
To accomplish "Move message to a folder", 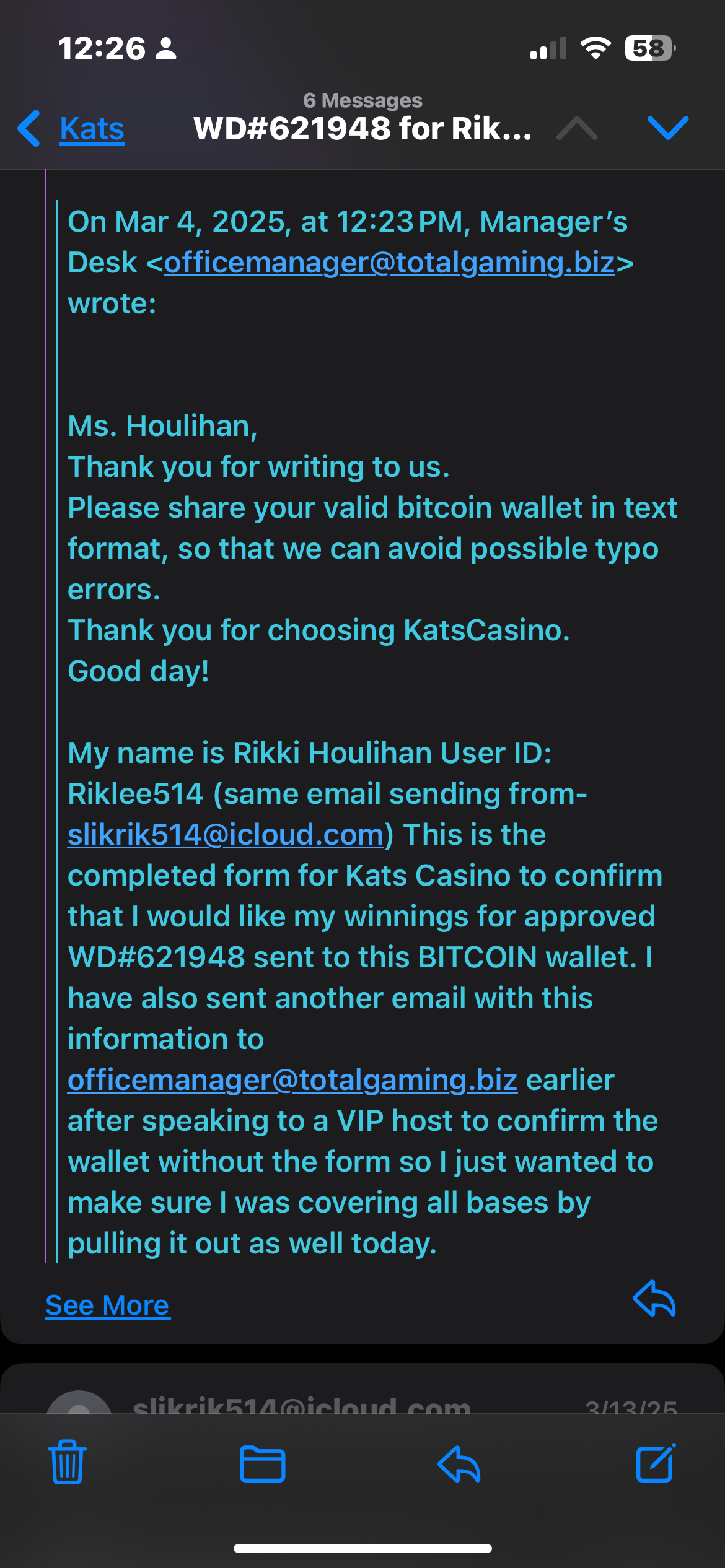I will (263, 1464).
